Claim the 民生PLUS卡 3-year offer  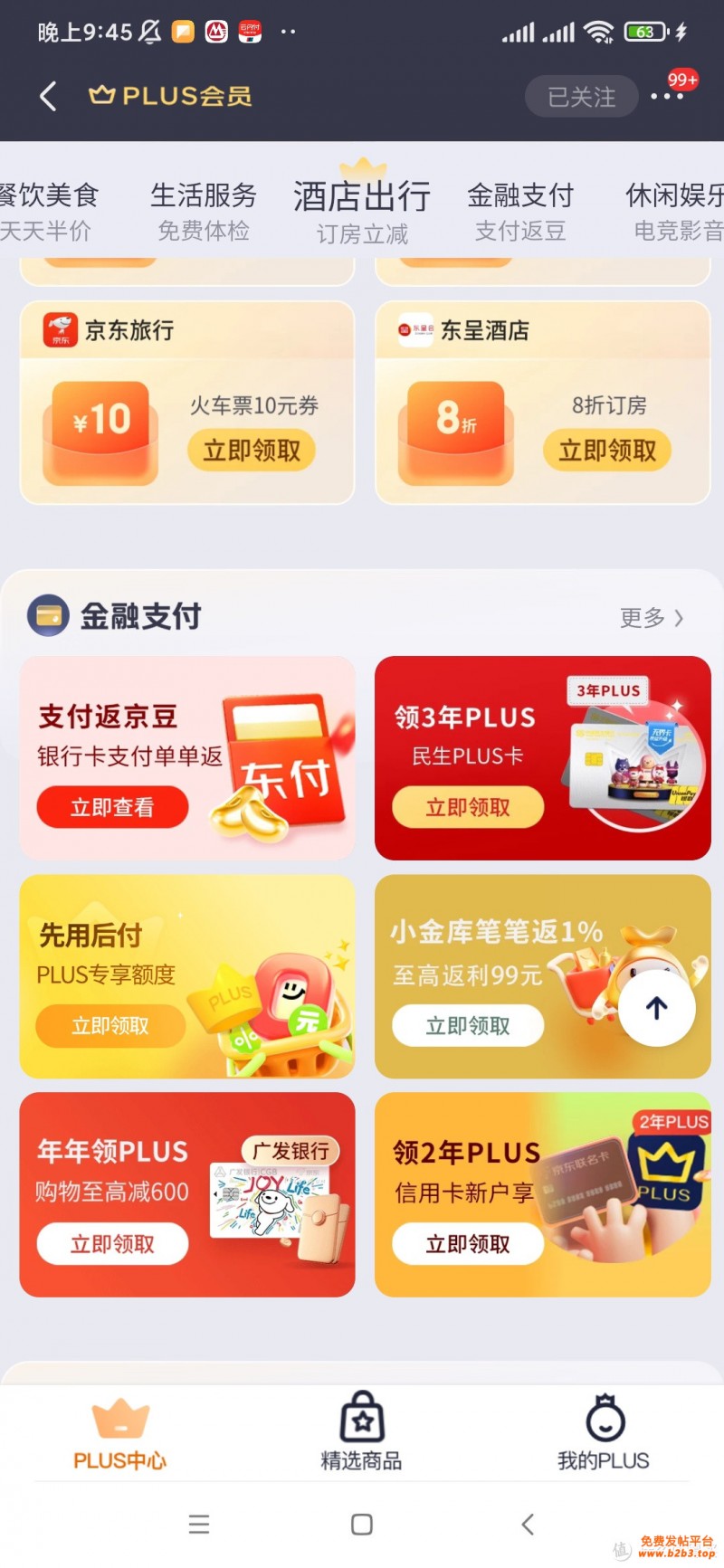tap(468, 807)
